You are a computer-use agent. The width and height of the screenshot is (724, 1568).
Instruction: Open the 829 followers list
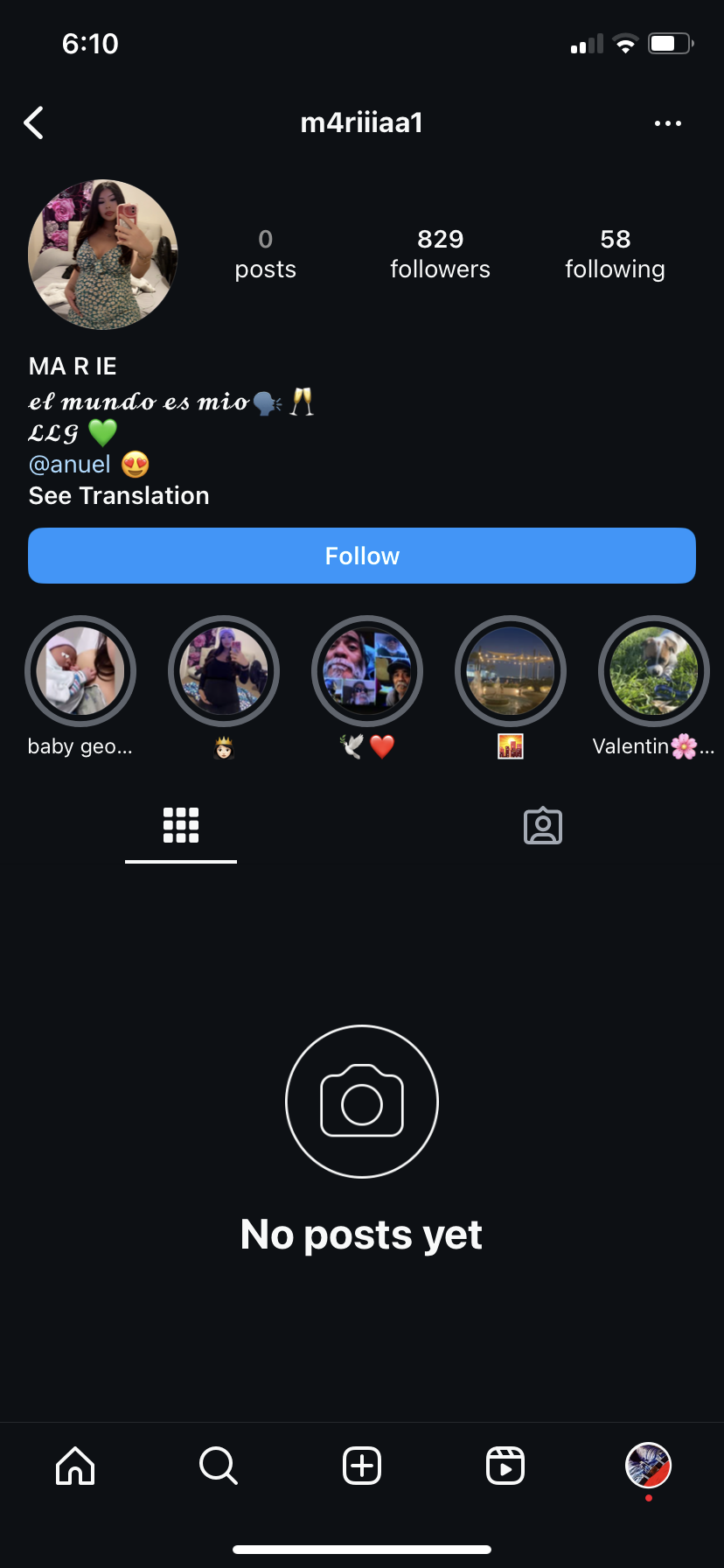tap(440, 254)
